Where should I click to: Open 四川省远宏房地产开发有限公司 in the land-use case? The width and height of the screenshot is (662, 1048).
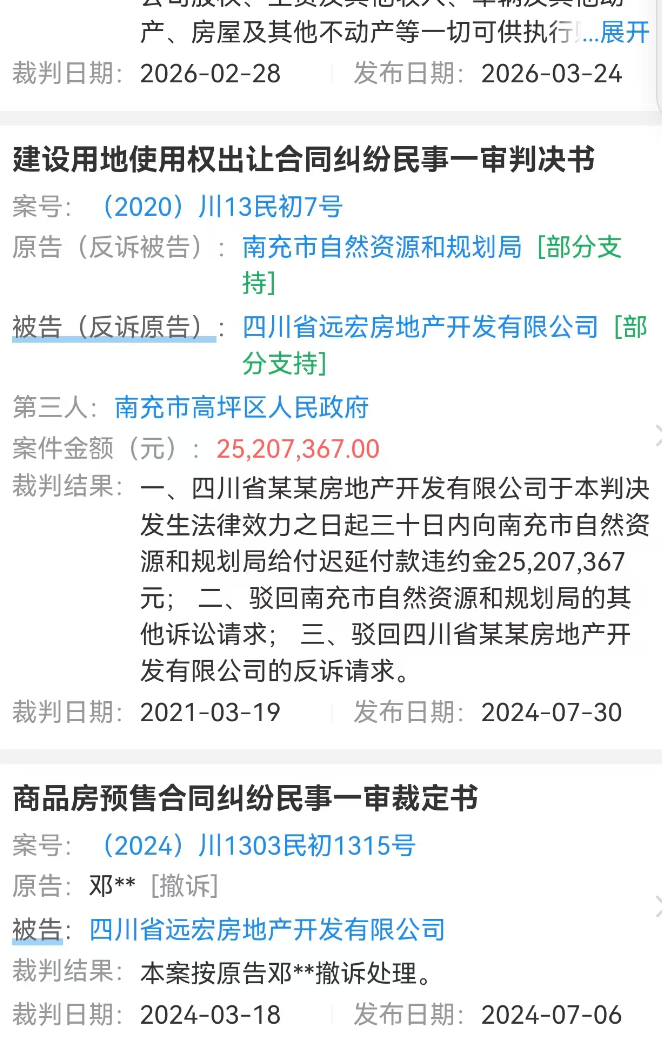420,327
